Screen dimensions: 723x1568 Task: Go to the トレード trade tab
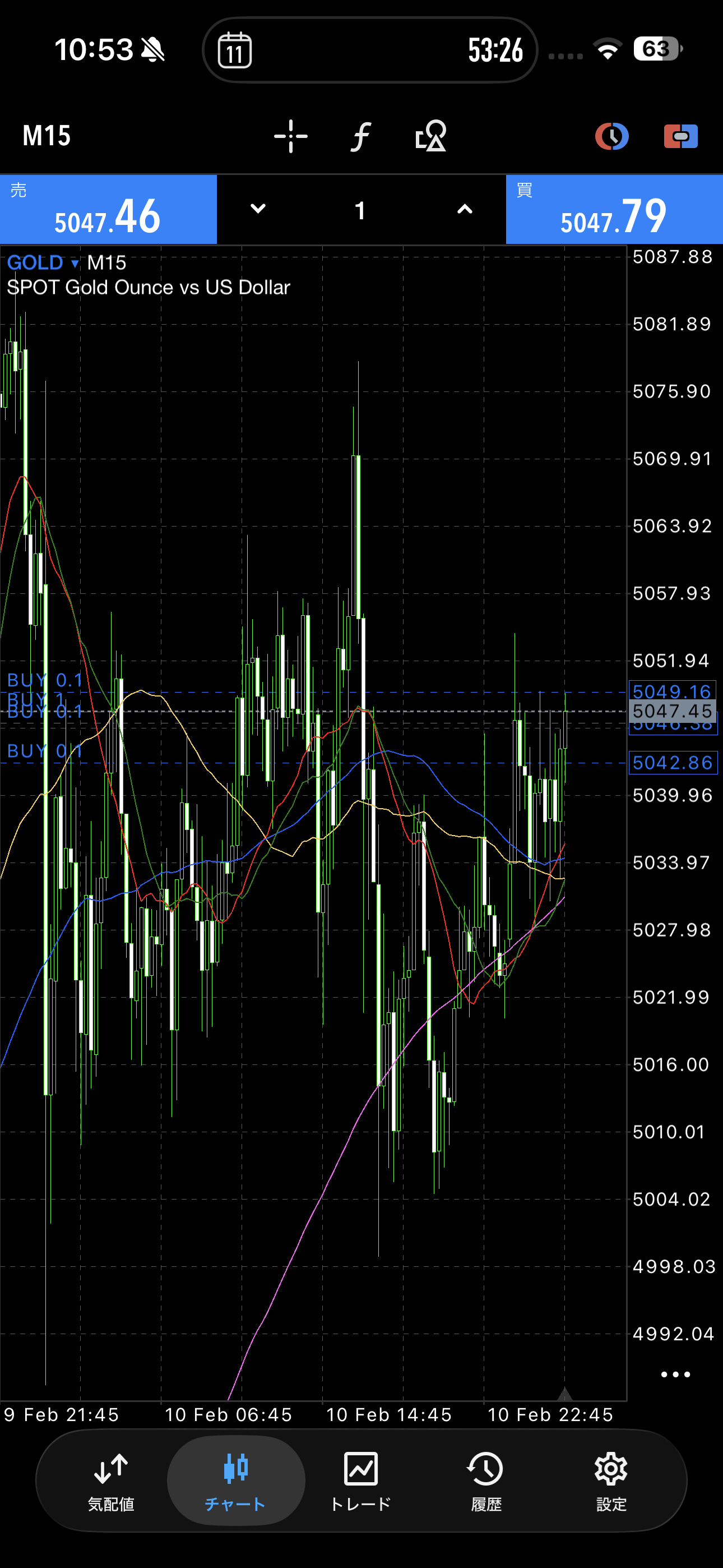[360, 1481]
